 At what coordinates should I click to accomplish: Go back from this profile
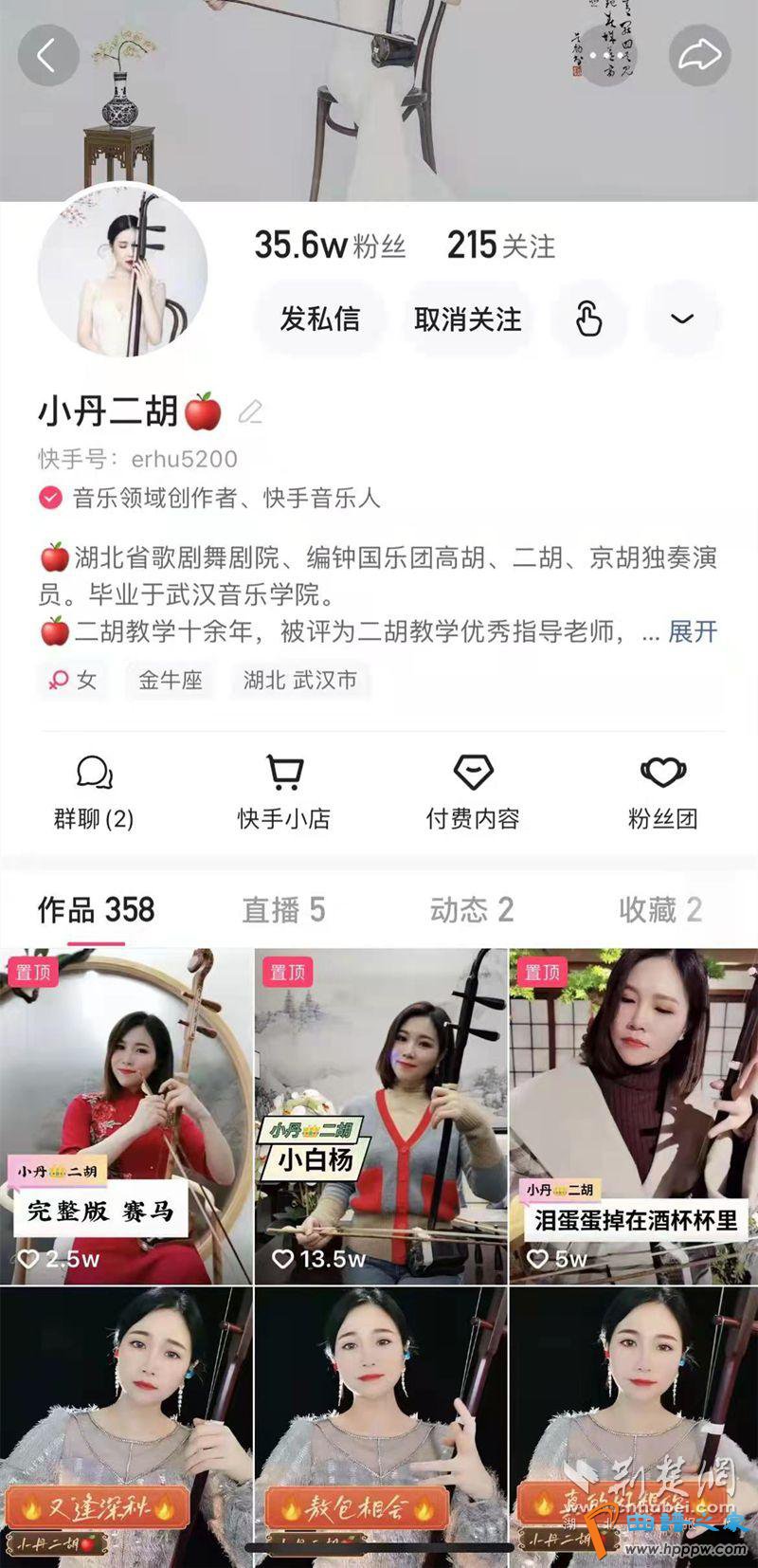46,56
